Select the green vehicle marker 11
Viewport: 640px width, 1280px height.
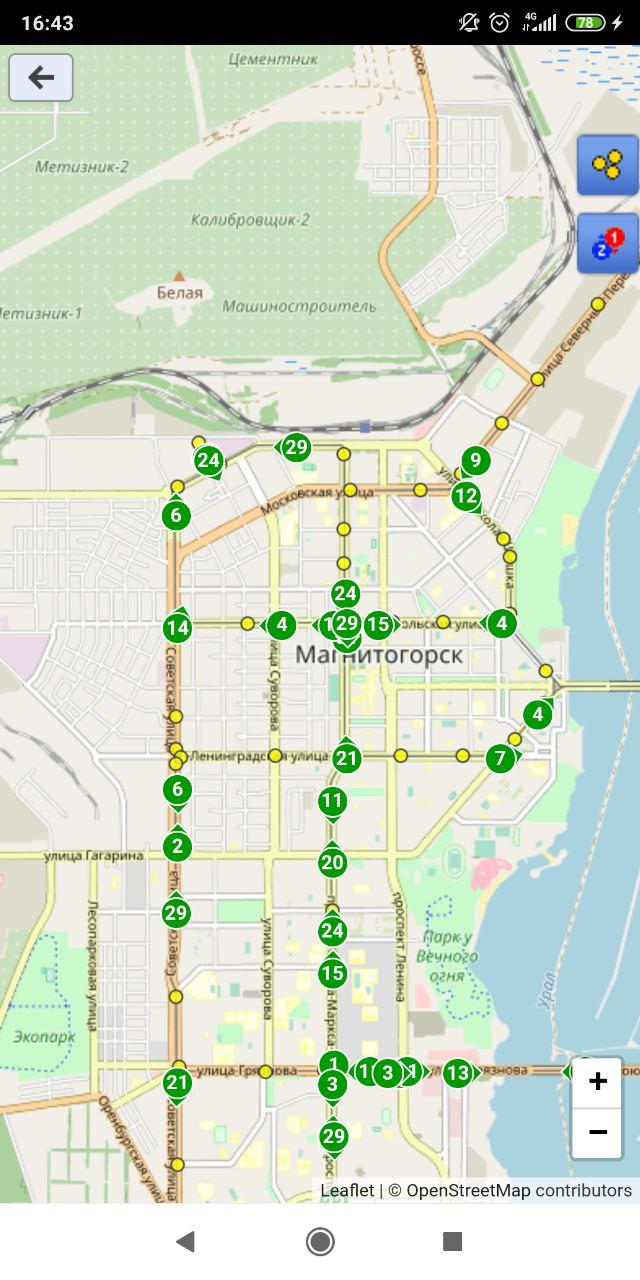[x=333, y=801]
